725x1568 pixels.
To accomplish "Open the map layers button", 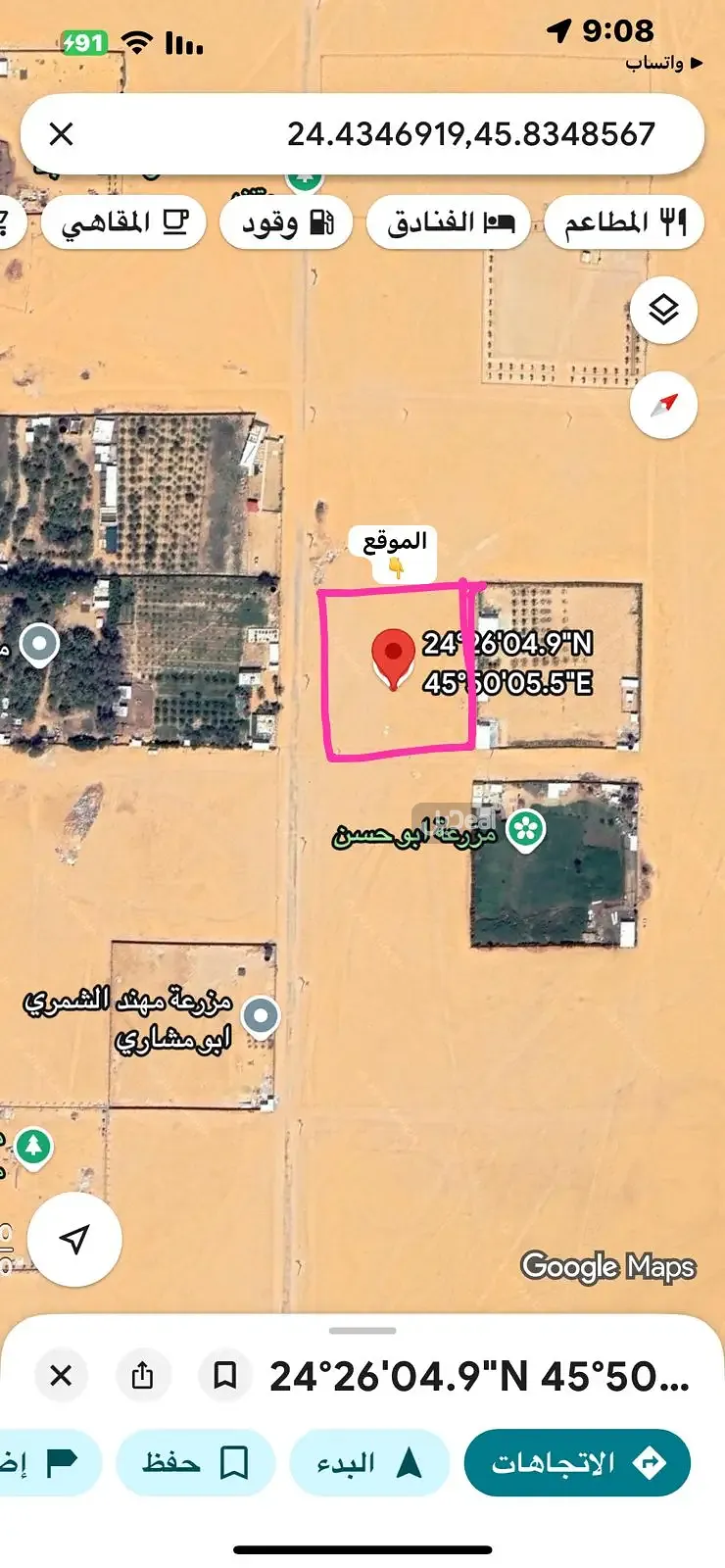I will click(x=664, y=311).
